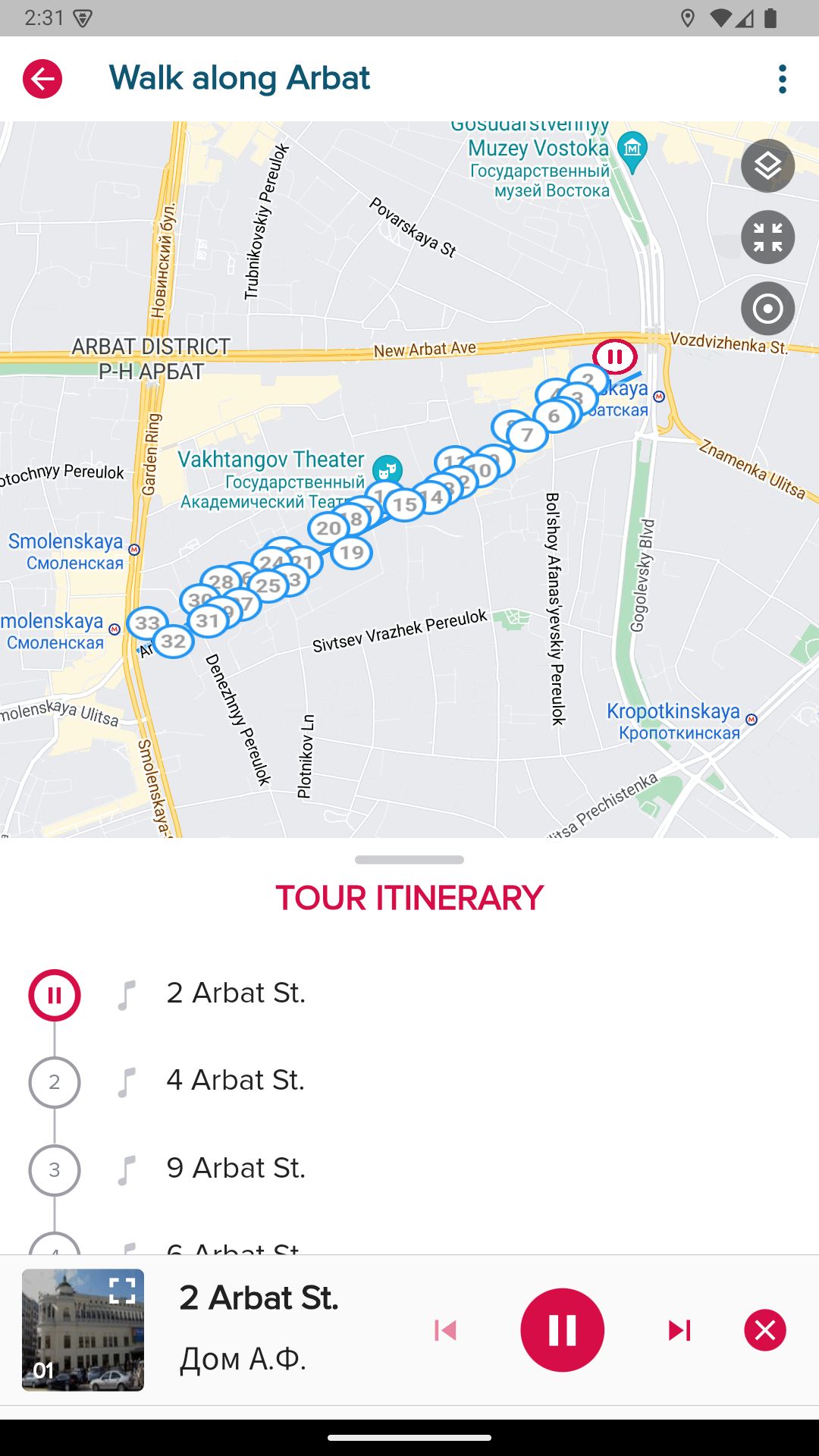The height and width of the screenshot is (1456, 819).
Task: Close the audio player
Action: coord(765,1330)
